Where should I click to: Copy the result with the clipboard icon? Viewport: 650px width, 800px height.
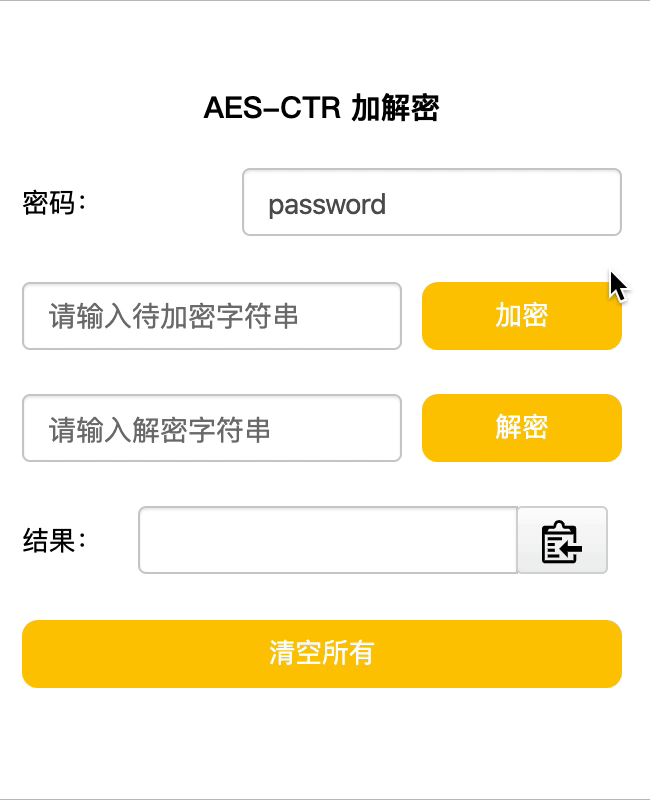tap(562, 541)
